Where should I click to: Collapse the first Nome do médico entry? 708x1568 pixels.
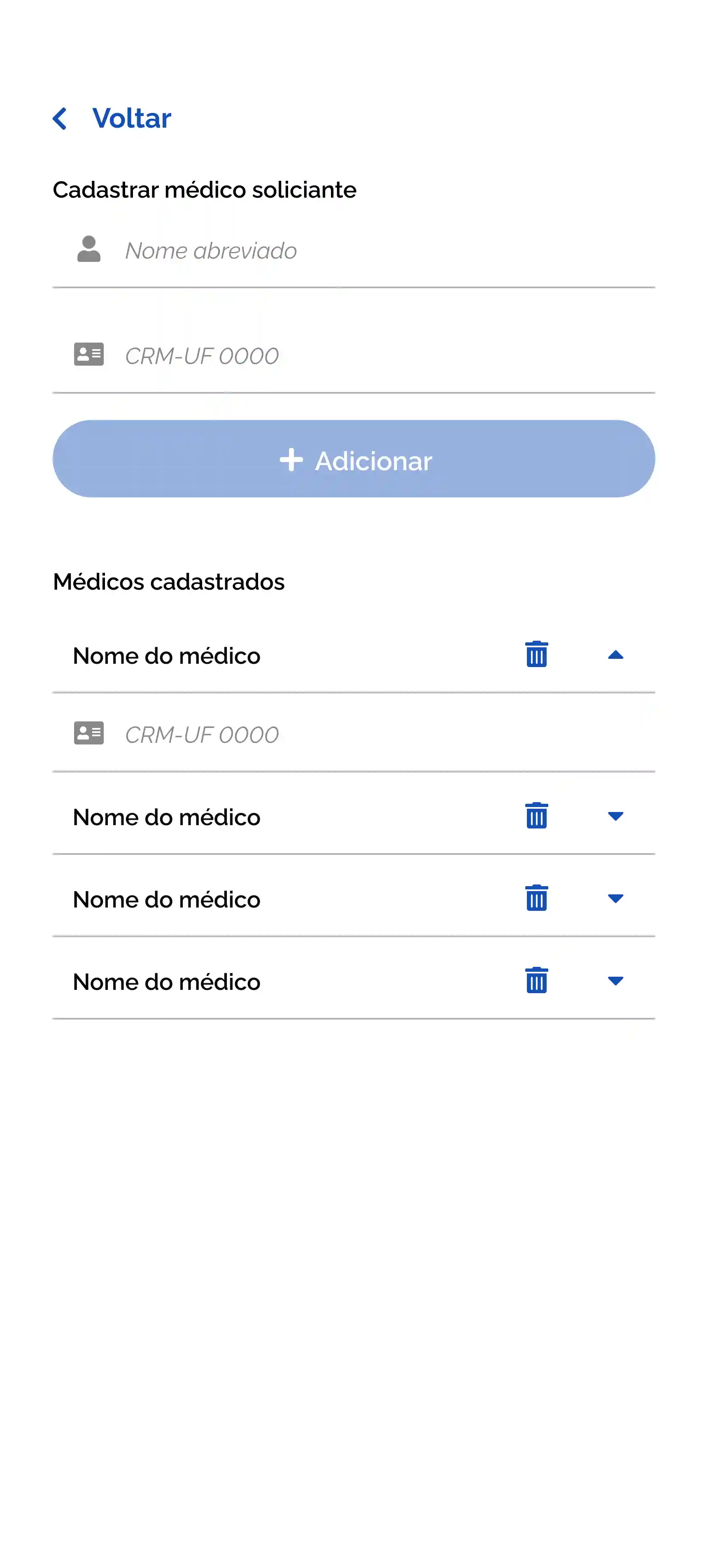(616, 655)
